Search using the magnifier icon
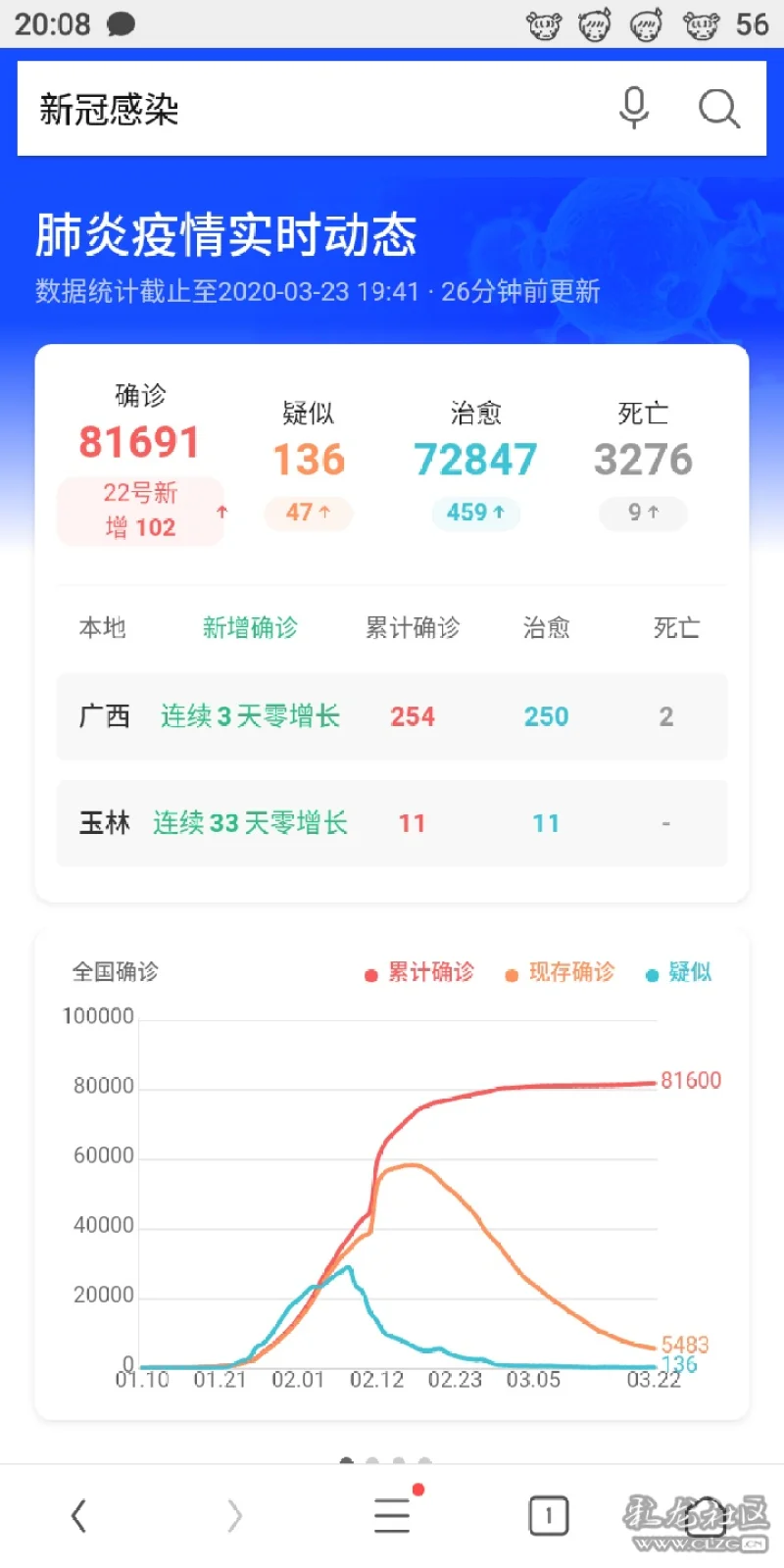Viewport: 784px width, 1568px height. [x=718, y=109]
